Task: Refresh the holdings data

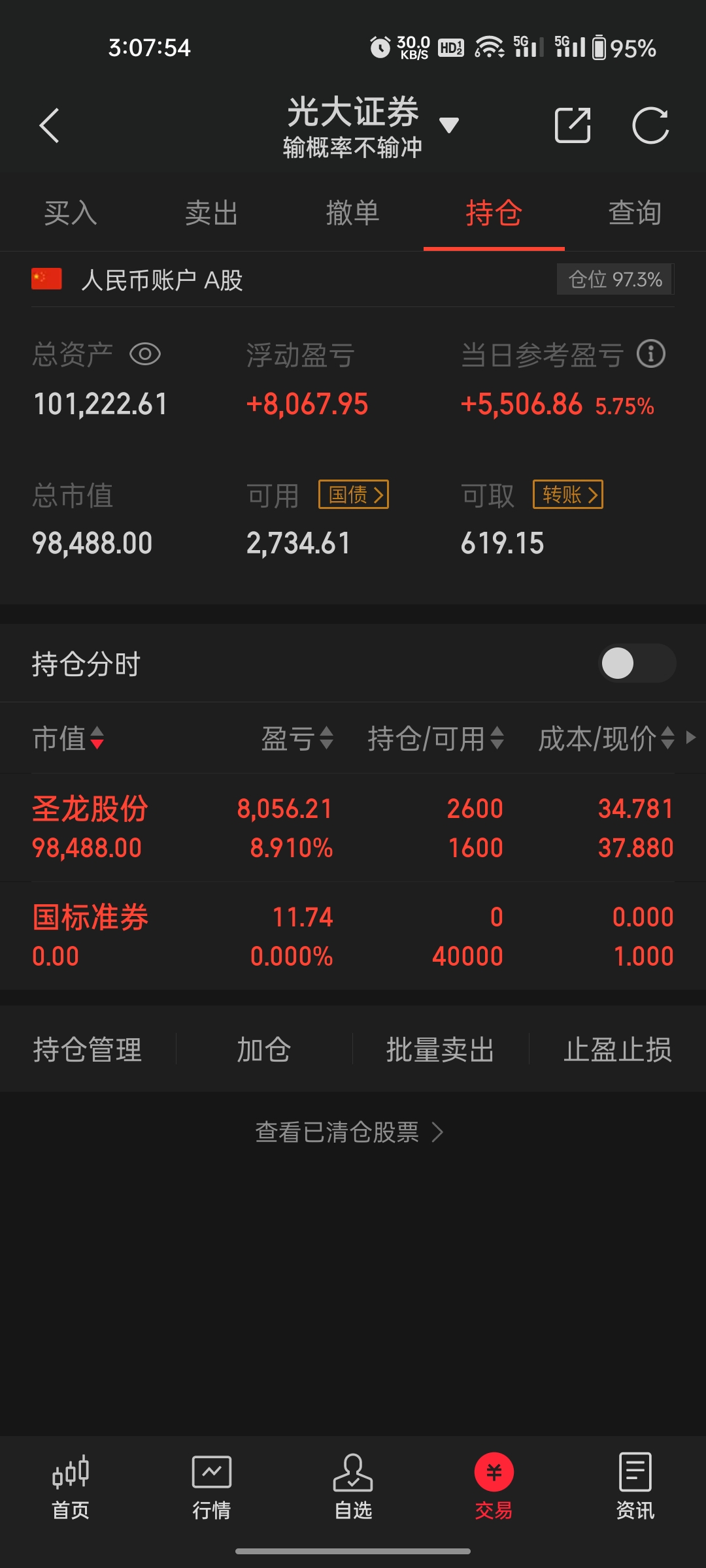Action: (650, 125)
